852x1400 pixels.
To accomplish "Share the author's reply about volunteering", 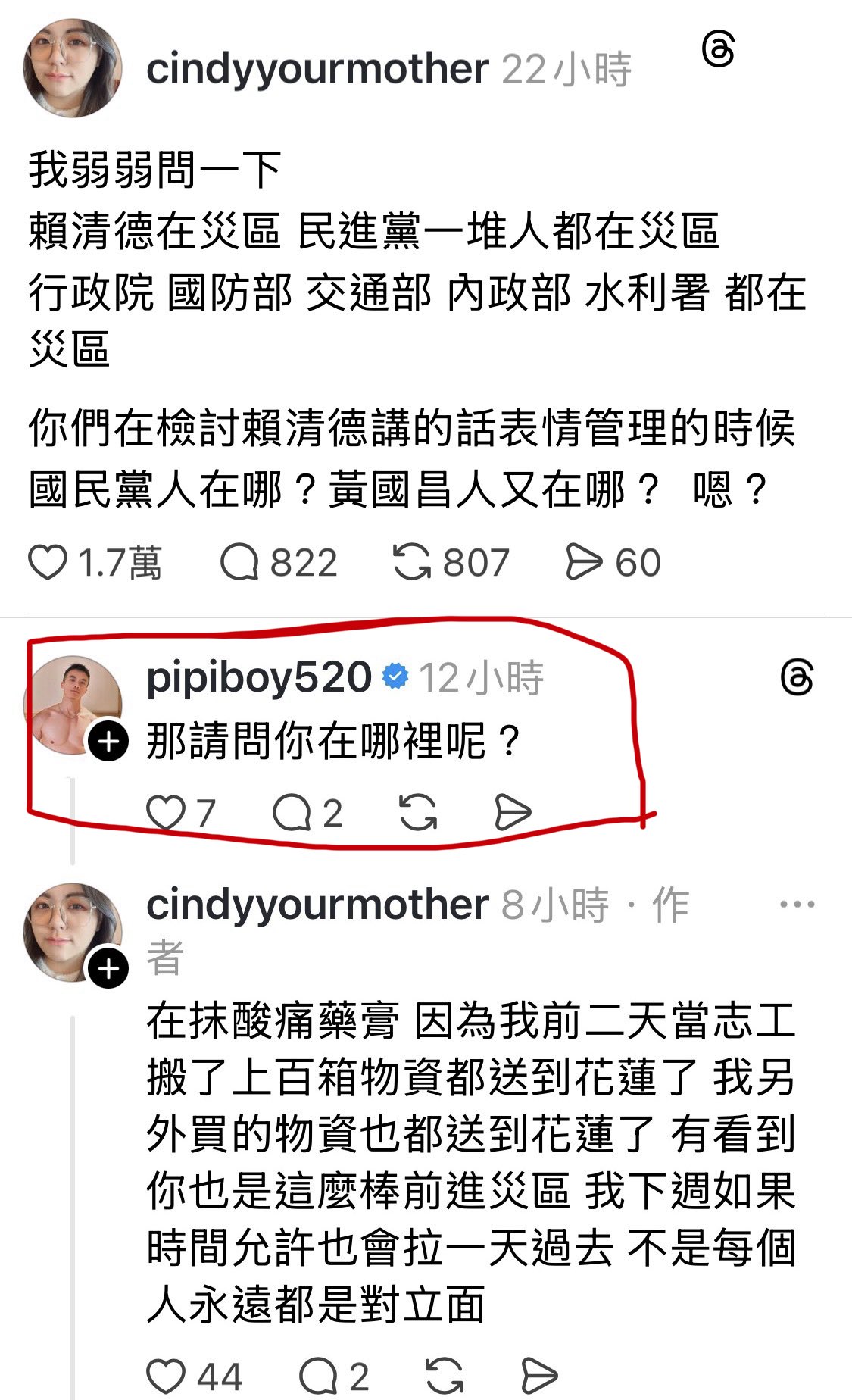I will tap(539, 1377).
